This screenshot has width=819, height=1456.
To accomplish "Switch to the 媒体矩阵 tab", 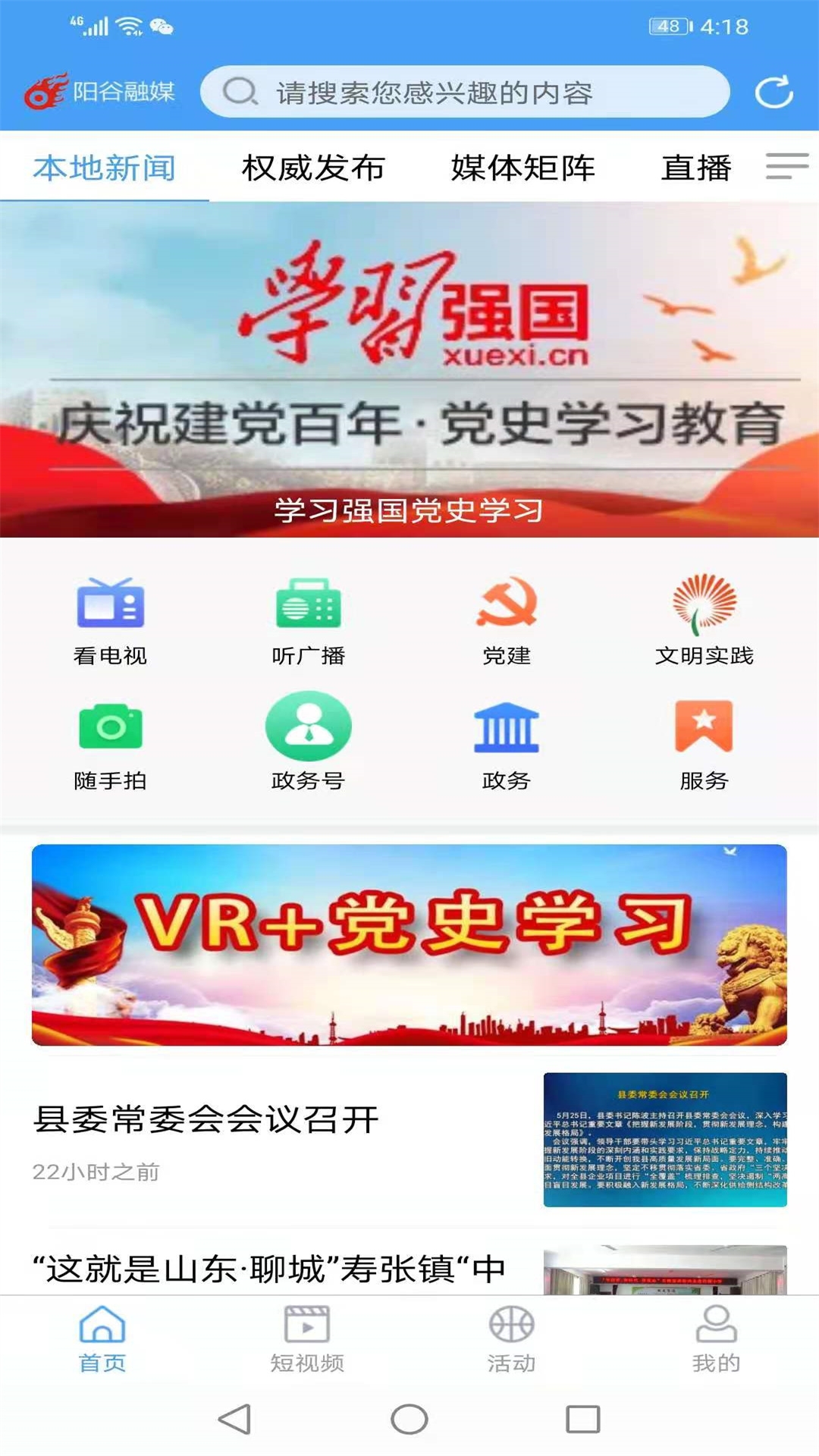I will 522,168.
